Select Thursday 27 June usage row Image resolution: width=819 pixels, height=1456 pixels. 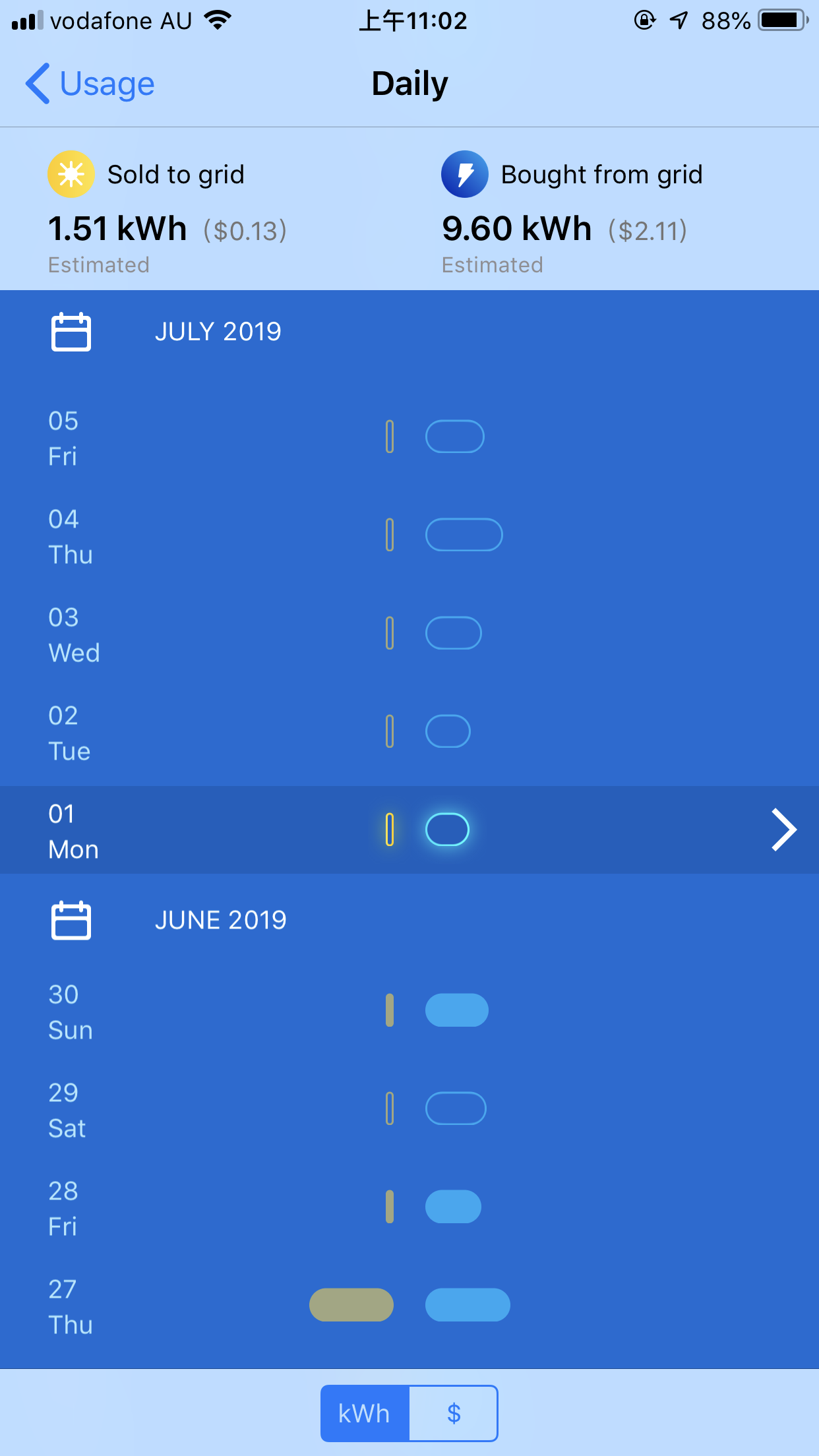409,1306
